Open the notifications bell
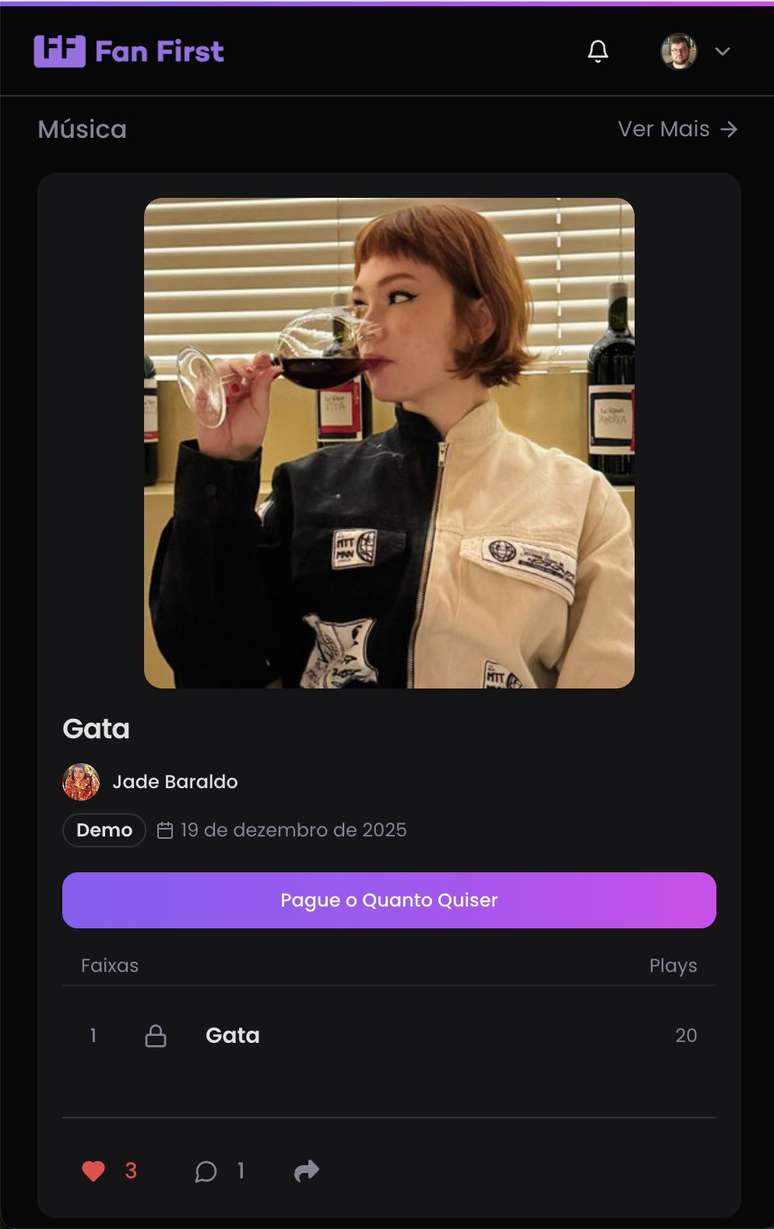 point(598,51)
